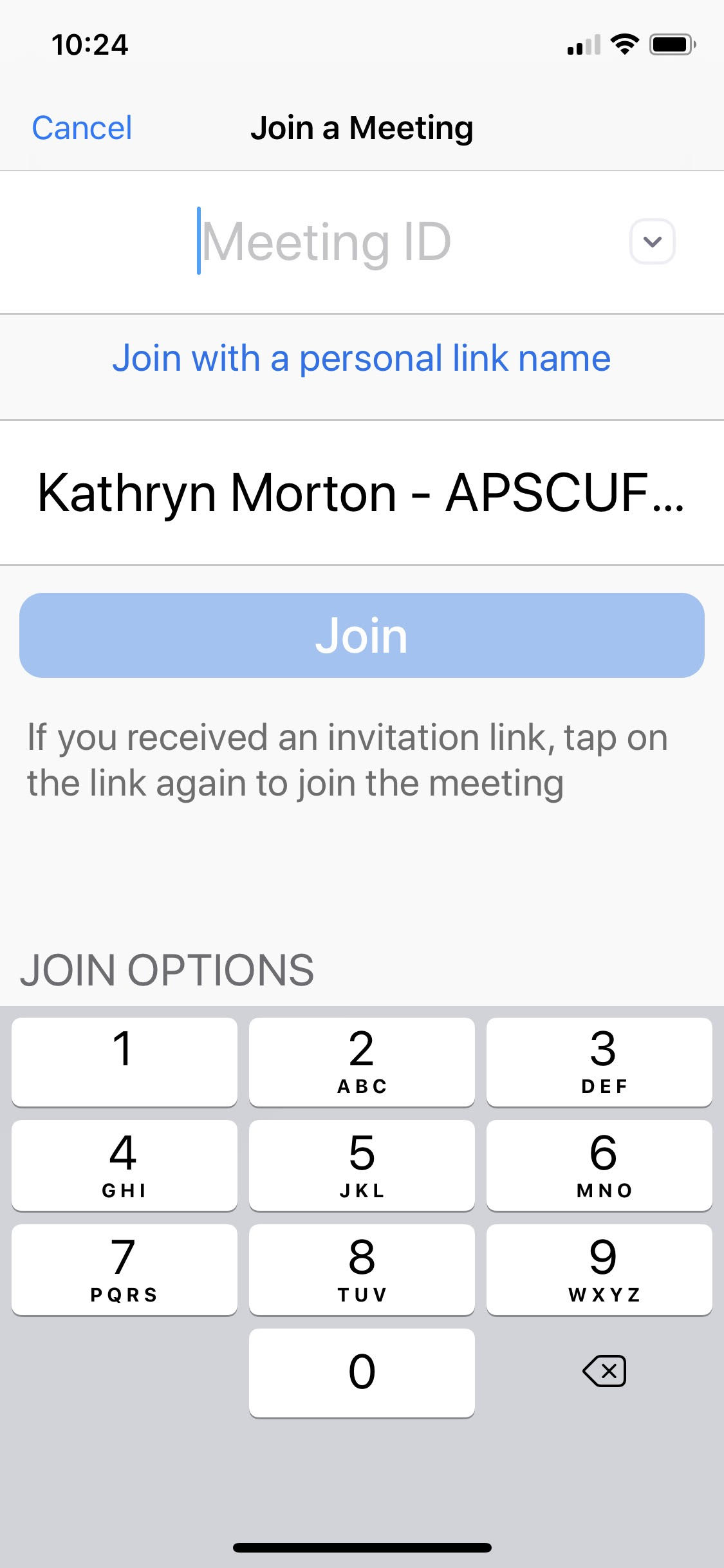Tap the blue Join button
Image resolution: width=724 pixels, height=1568 pixels.
[x=362, y=635]
